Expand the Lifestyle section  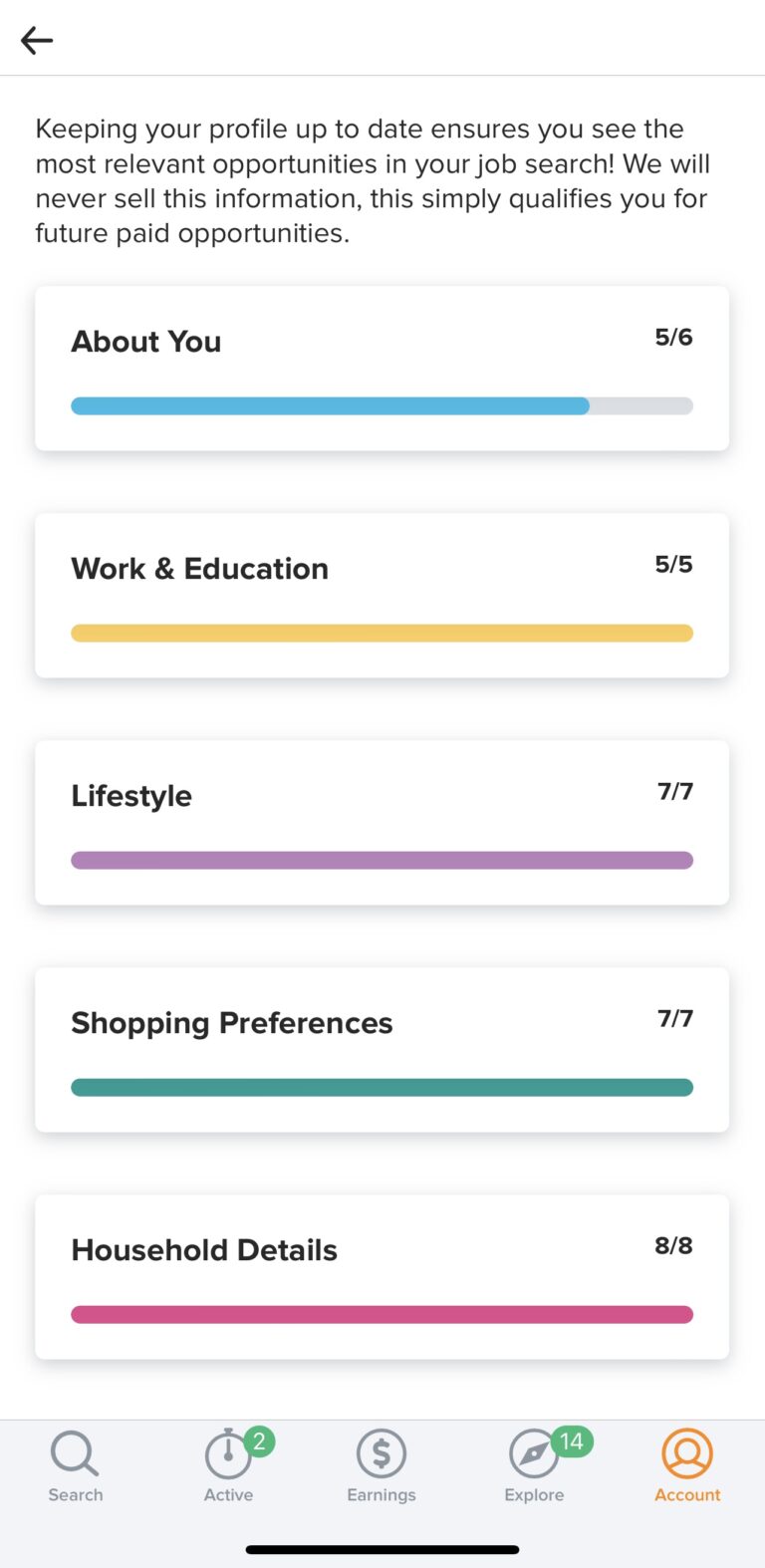coord(382,822)
